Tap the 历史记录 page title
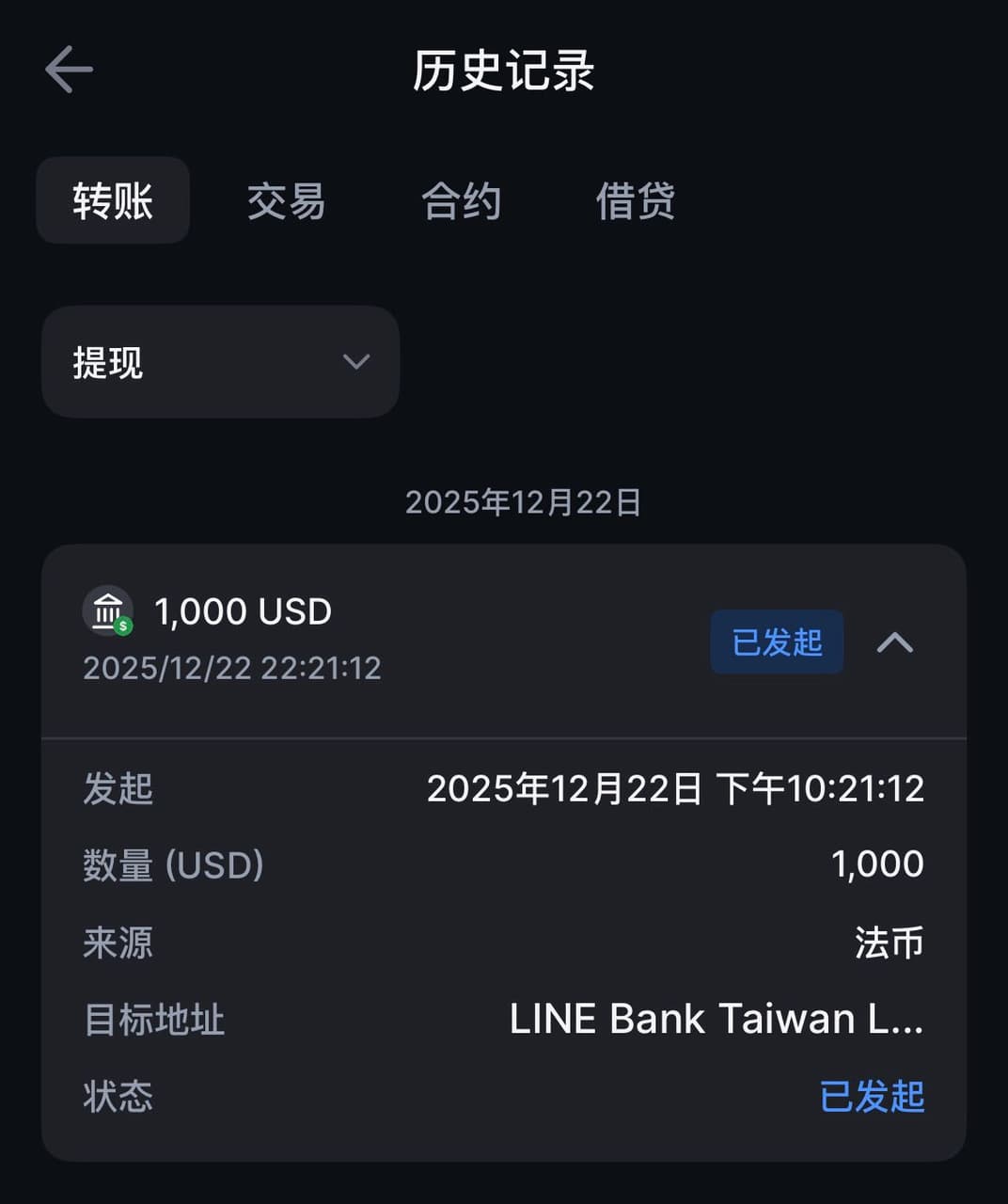This screenshot has height=1204, width=1008. (x=503, y=73)
